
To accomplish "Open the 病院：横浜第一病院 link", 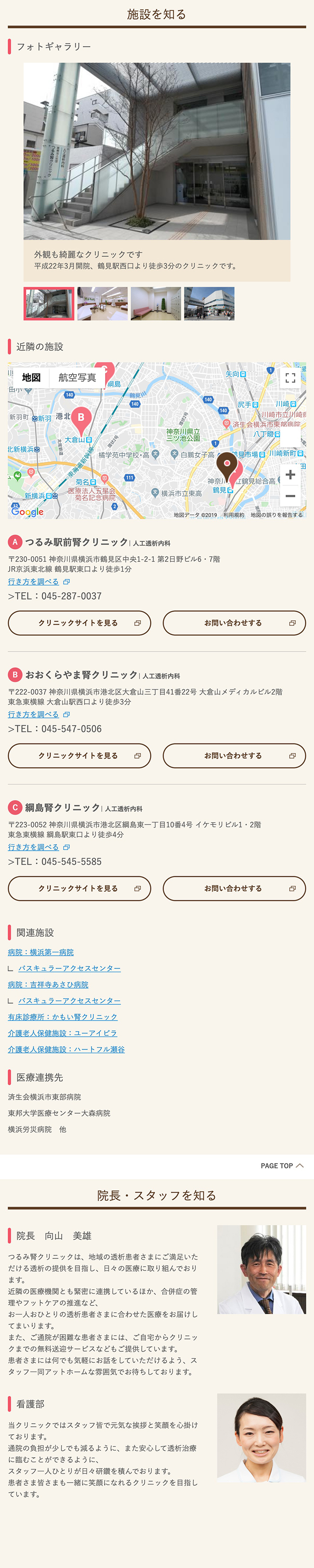I will [x=41, y=952].
